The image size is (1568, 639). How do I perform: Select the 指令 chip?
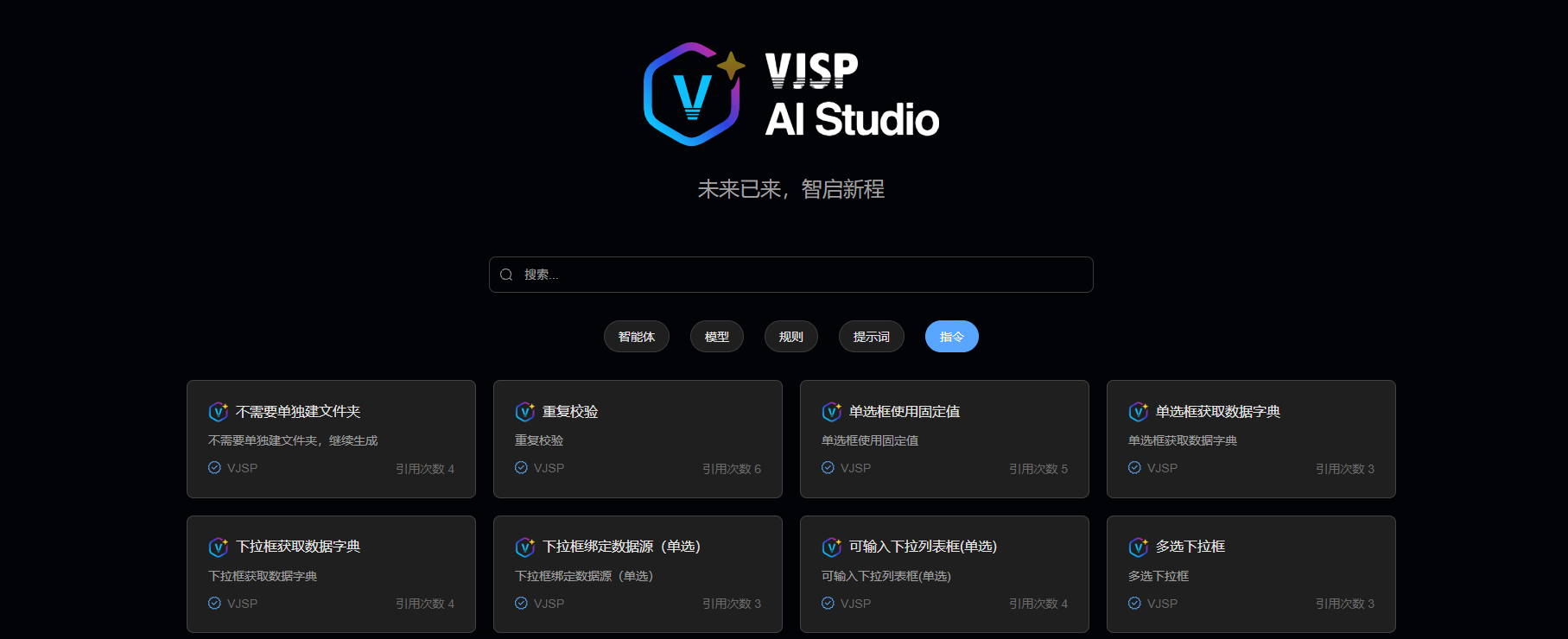pos(951,337)
